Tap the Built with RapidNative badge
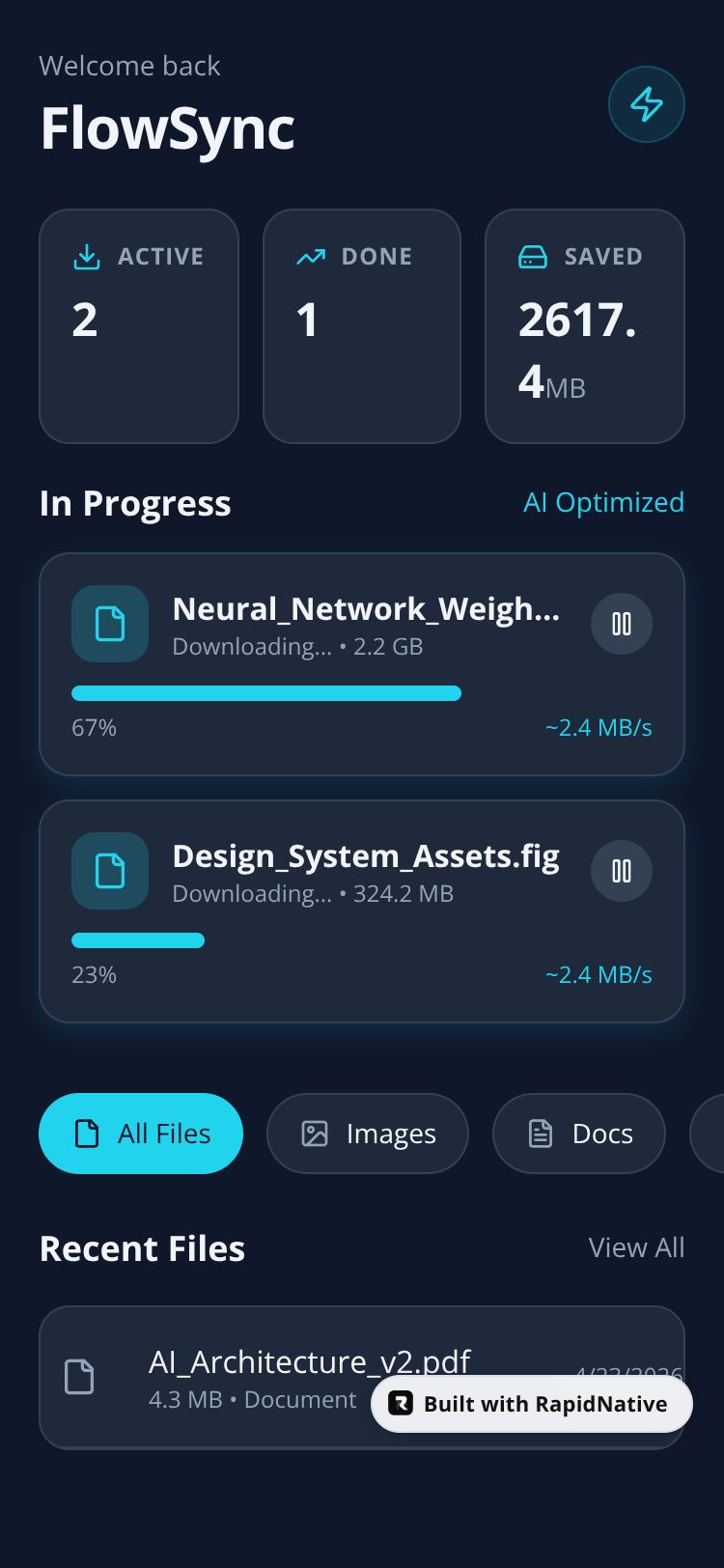This screenshot has width=724, height=1568. click(532, 1404)
